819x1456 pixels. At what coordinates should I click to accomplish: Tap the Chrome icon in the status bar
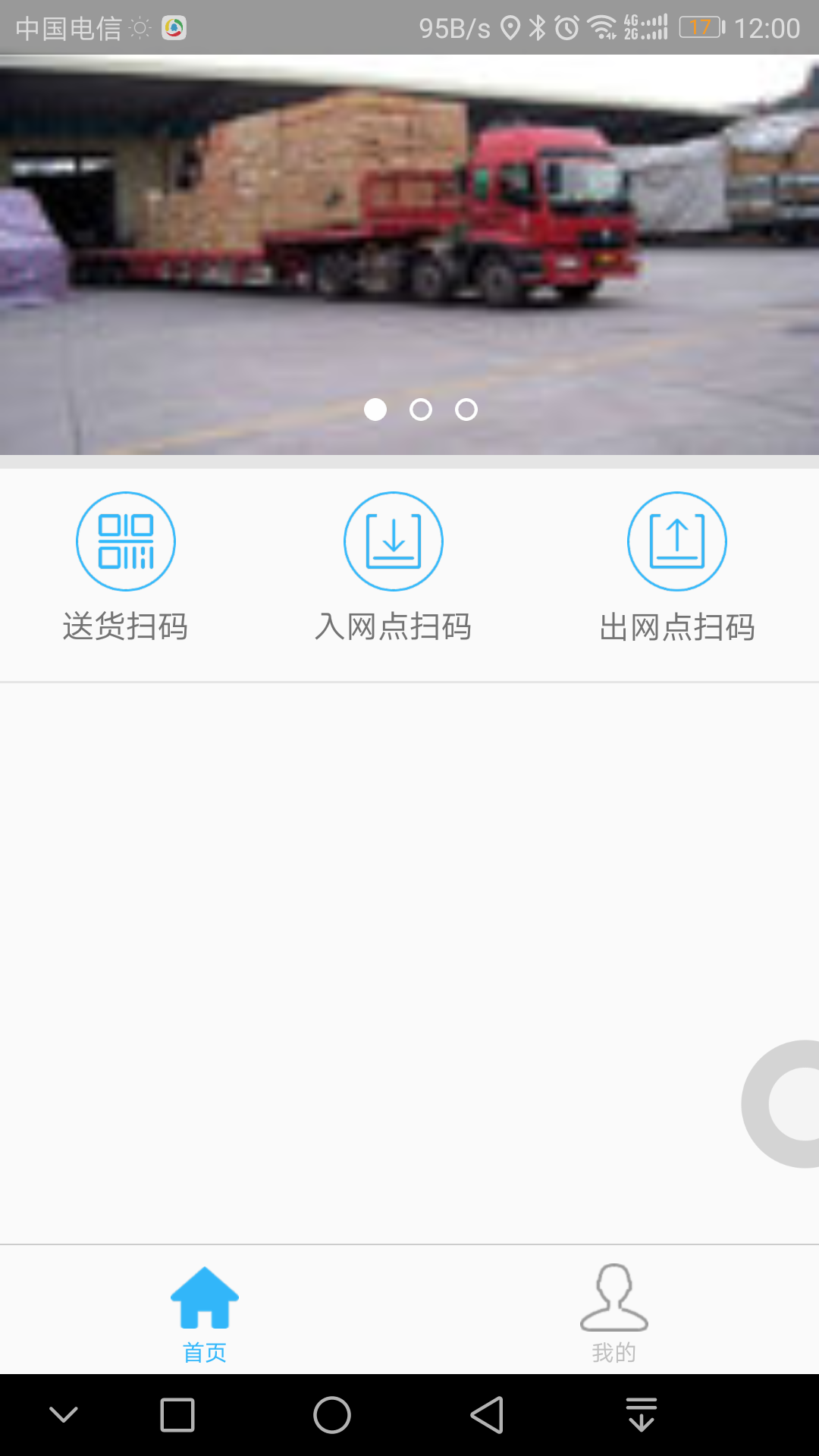point(175,27)
